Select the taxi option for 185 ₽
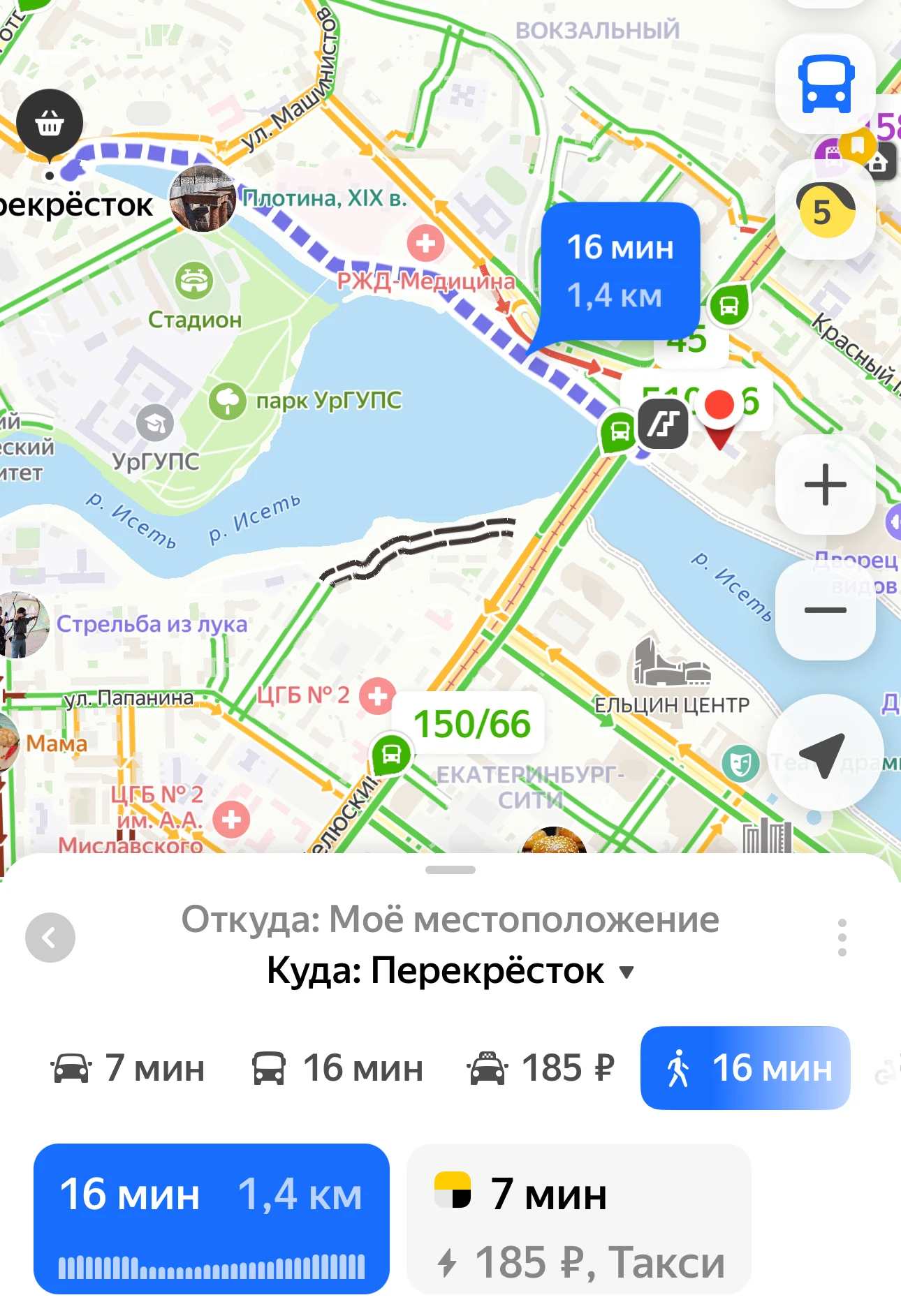Viewport: 901px width, 1316px height. (541, 1068)
